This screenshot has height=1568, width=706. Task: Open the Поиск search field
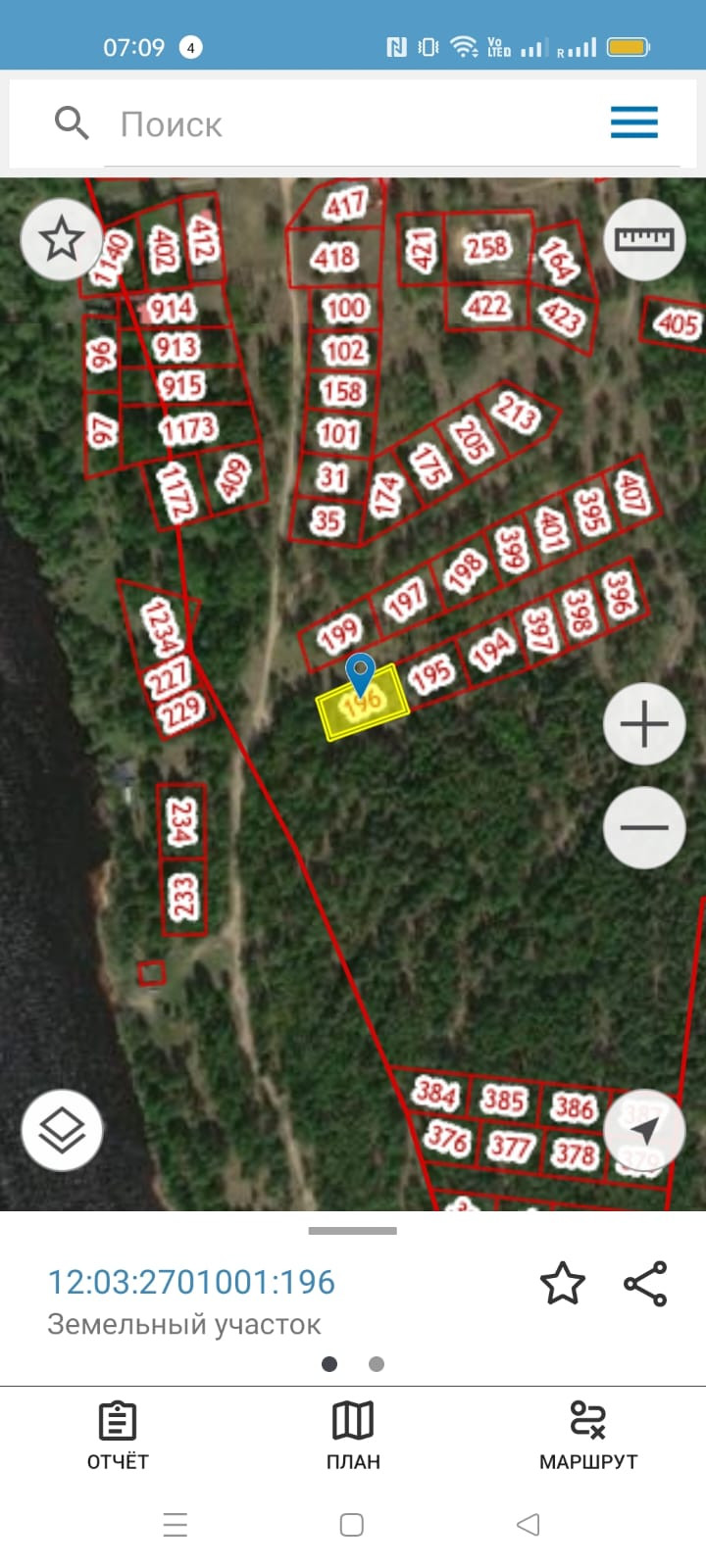tap(353, 124)
